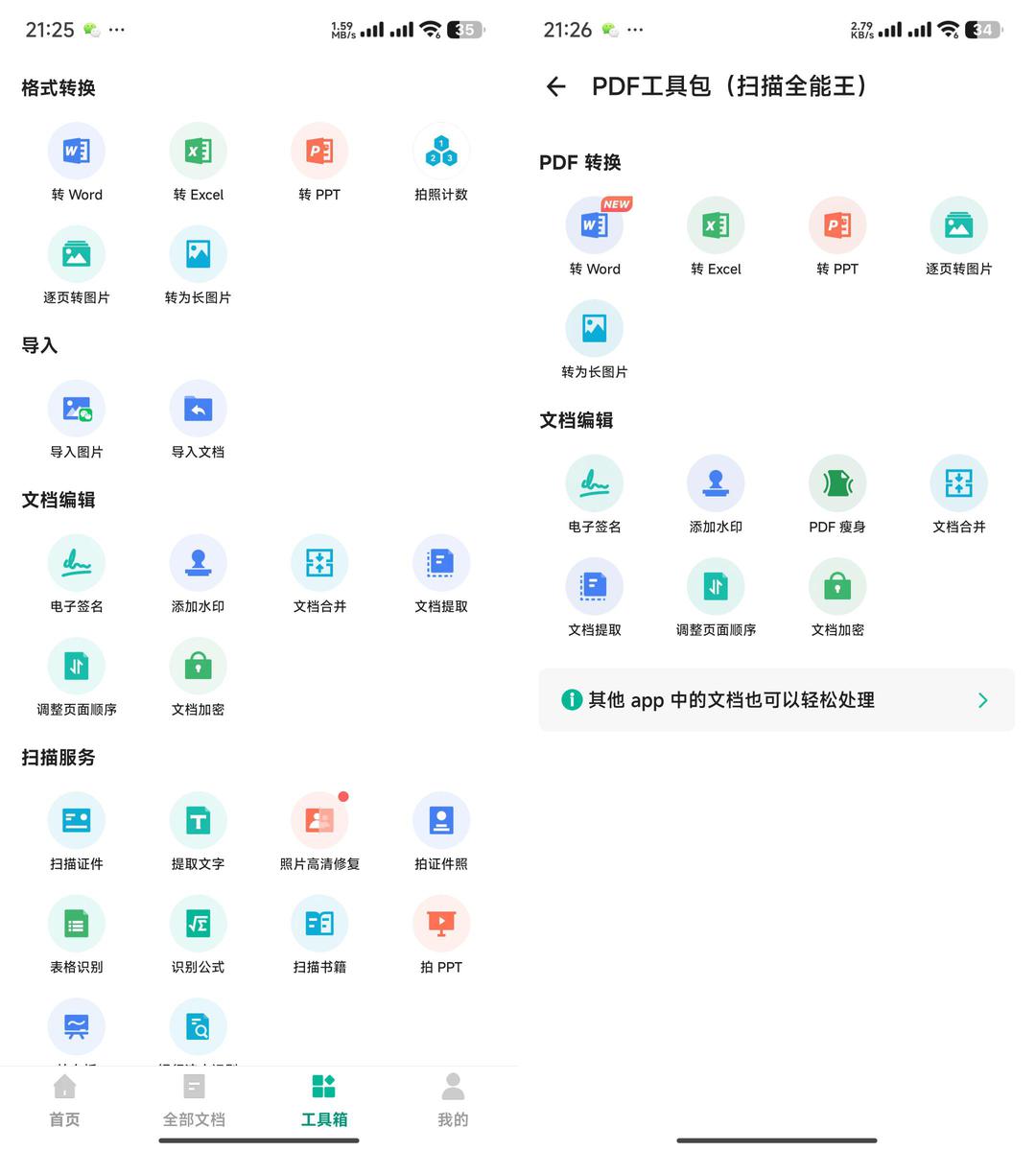
Task: Open 扫描证件 scanning service
Action: pos(77,833)
